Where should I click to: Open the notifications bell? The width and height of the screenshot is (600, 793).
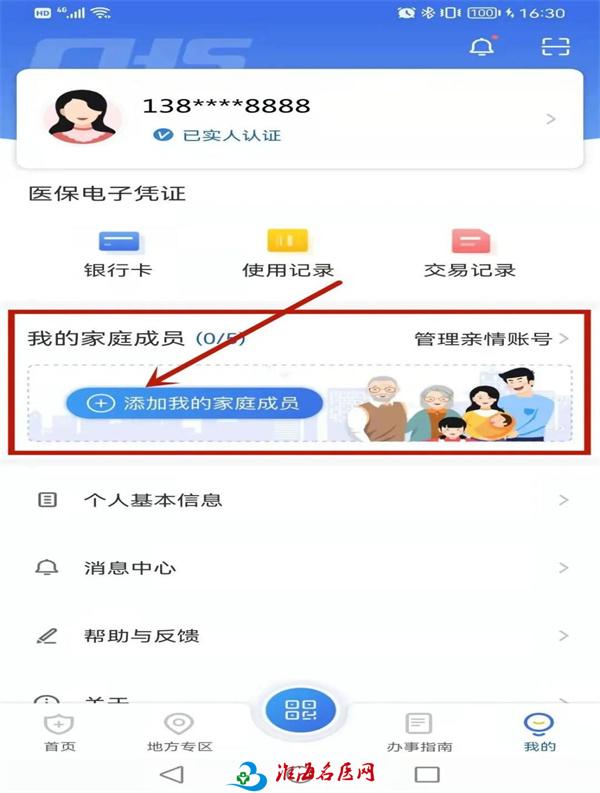tap(482, 47)
